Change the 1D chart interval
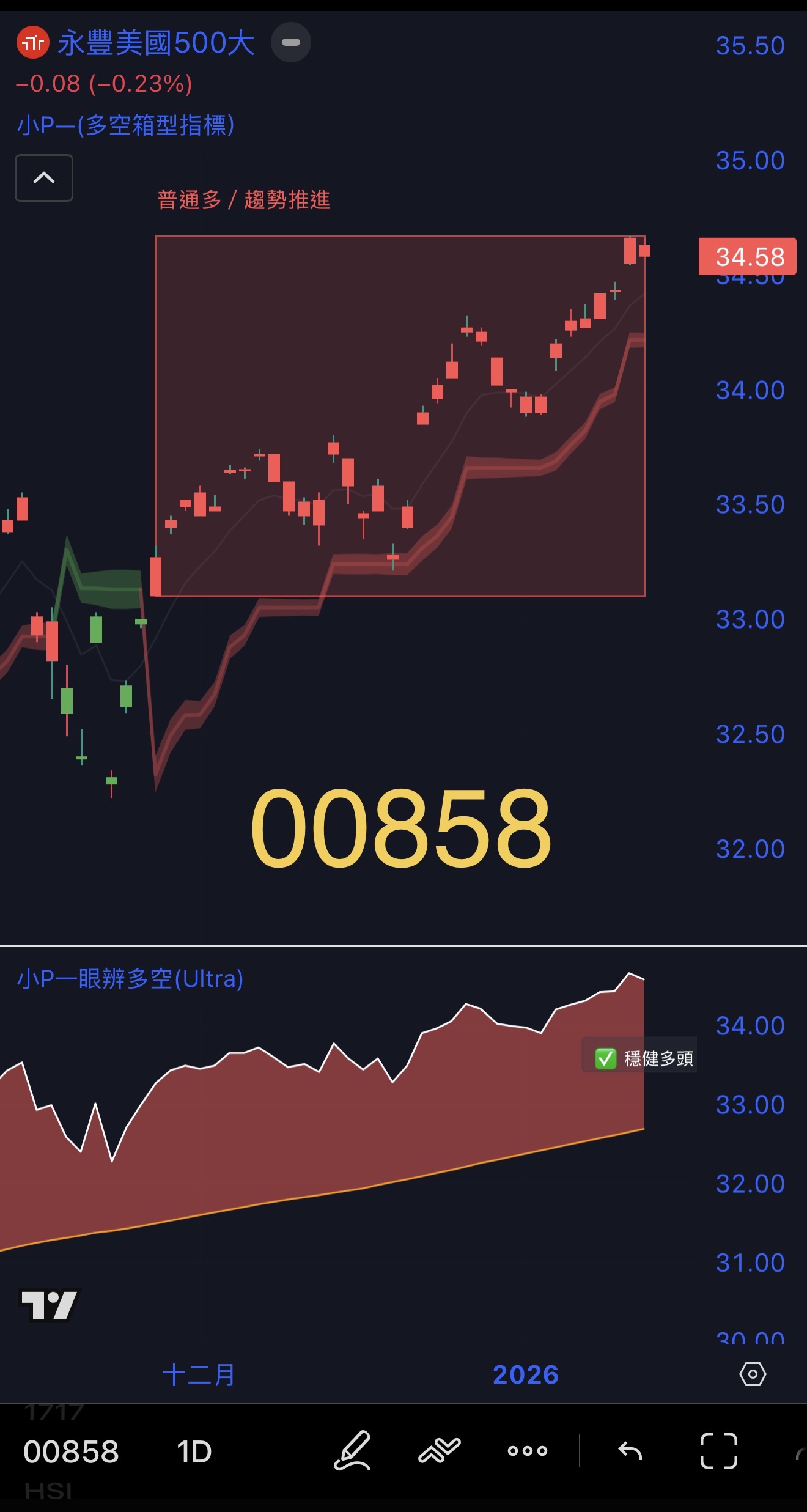 pyautogui.click(x=194, y=1451)
